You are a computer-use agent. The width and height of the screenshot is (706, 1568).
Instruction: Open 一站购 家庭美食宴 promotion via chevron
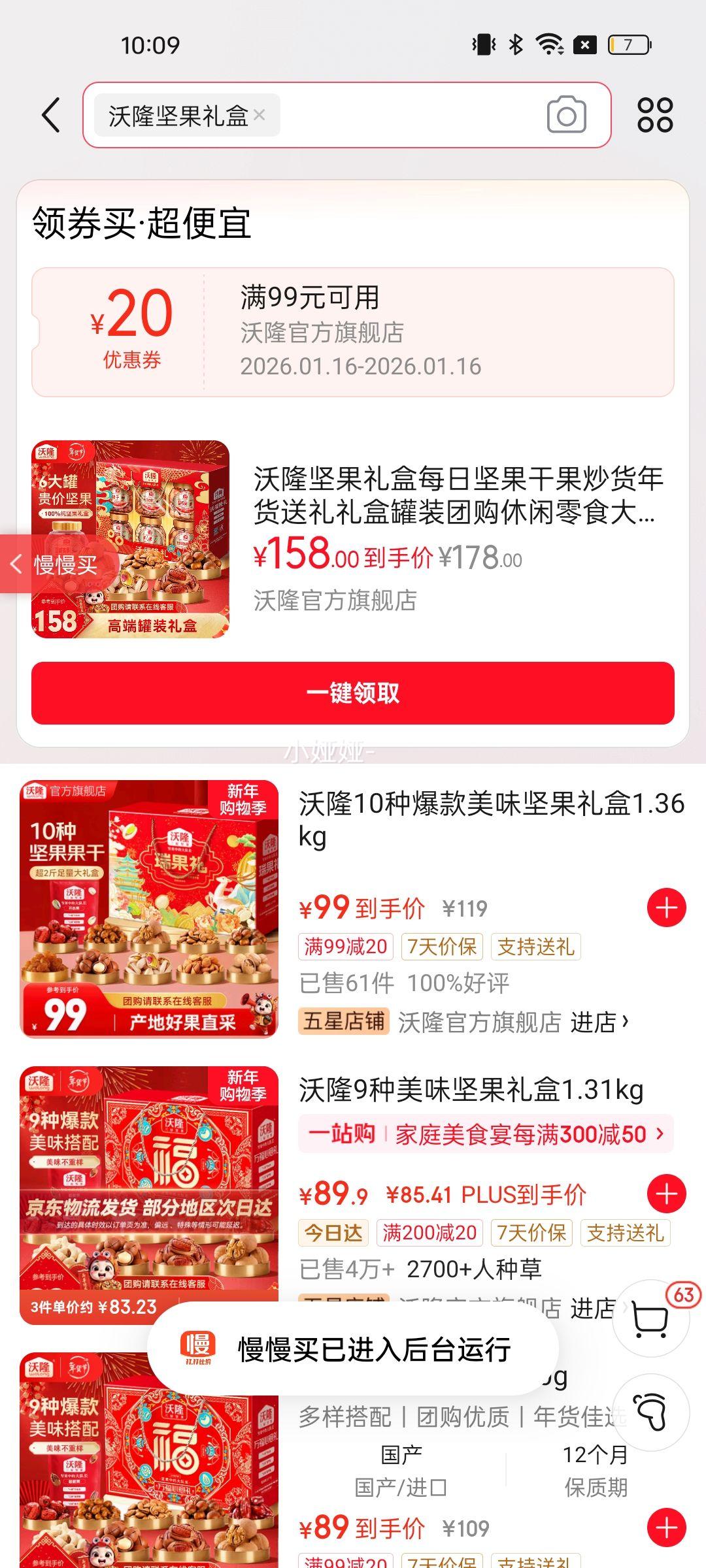[x=660, y=1134]
